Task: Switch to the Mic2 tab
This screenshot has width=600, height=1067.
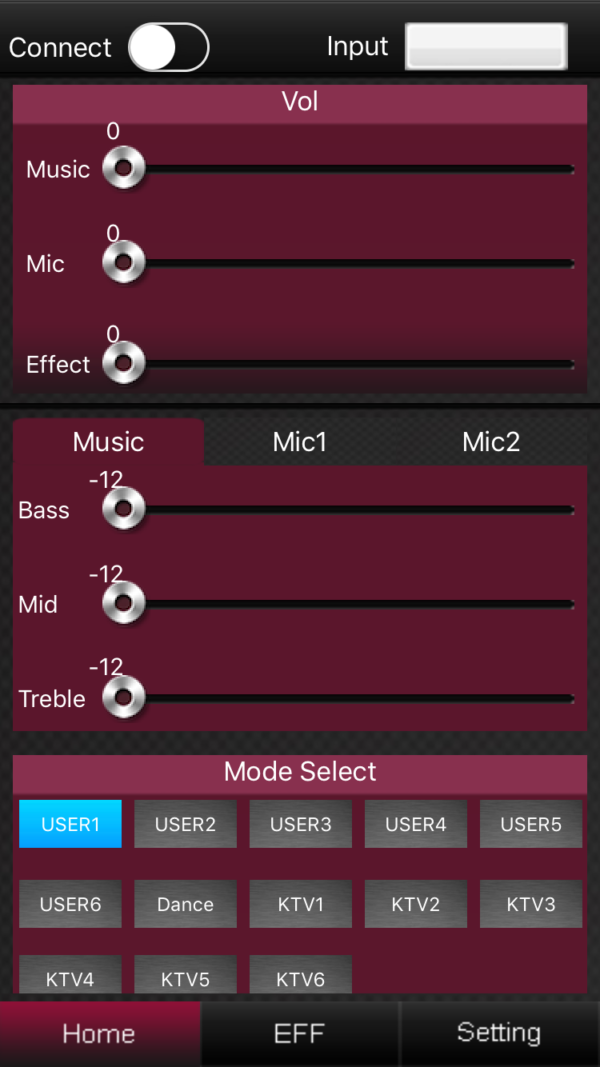Action: pyautogui.click(x=491, y=442)
